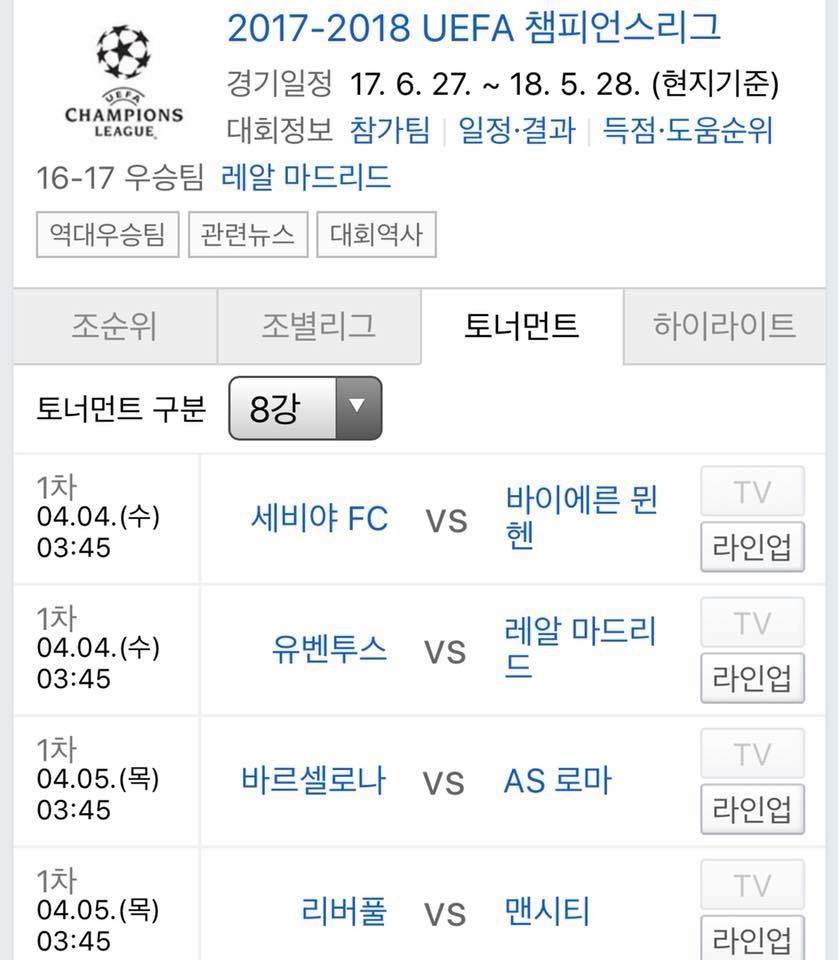
Task: View 라인업 for the 유벤투스 match
Action: [x=752, y=678]
